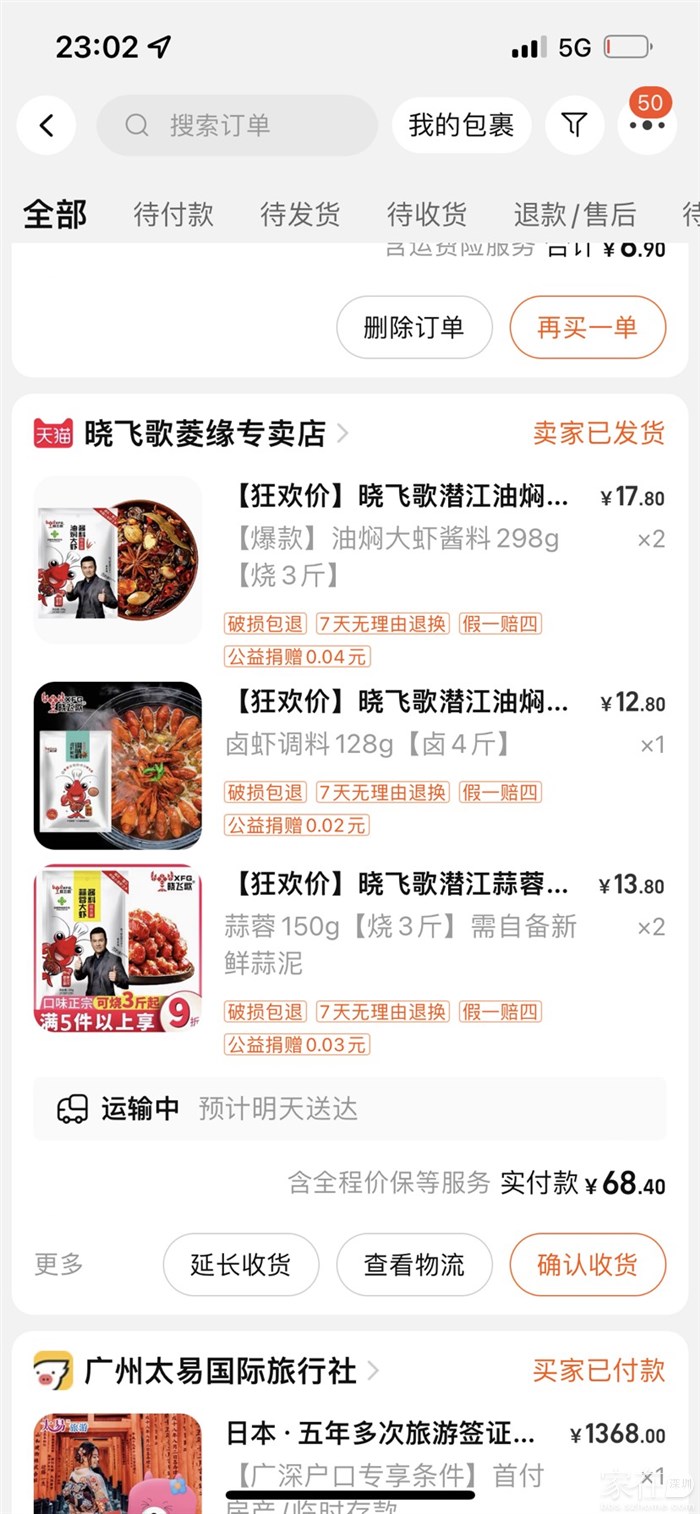The image size is (700, 1514).
Task: Open the order filter funnel icon
Action: pyautogui.click(x=574, y=125)
